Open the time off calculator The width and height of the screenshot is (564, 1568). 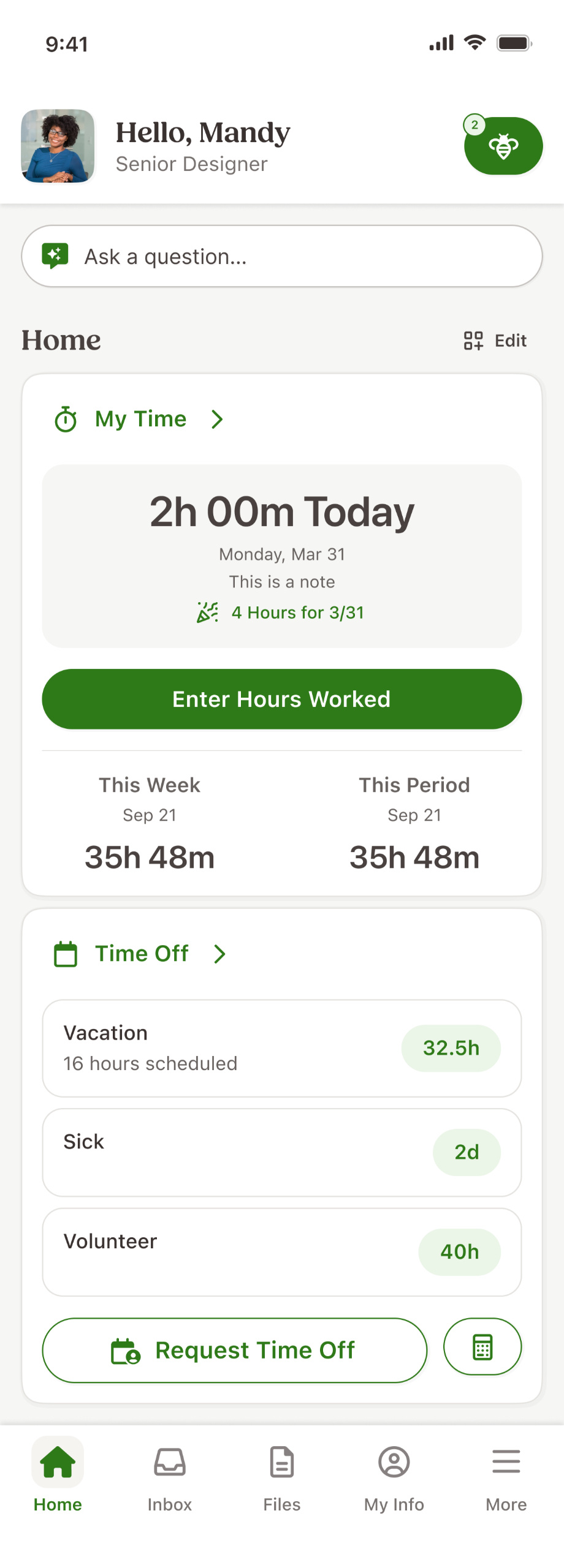[x=482, y=1347]
